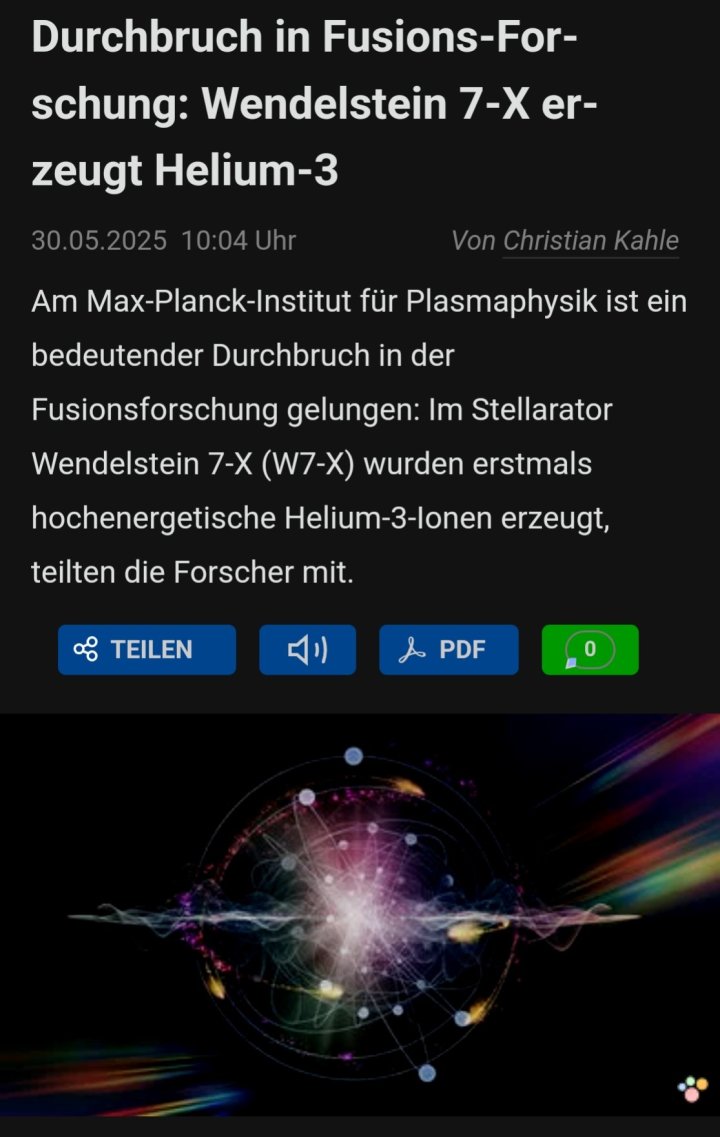This screenshot has width=720, height=1137.
Task: Share the article via TEILEN button
Action: [x=147, y=650]
